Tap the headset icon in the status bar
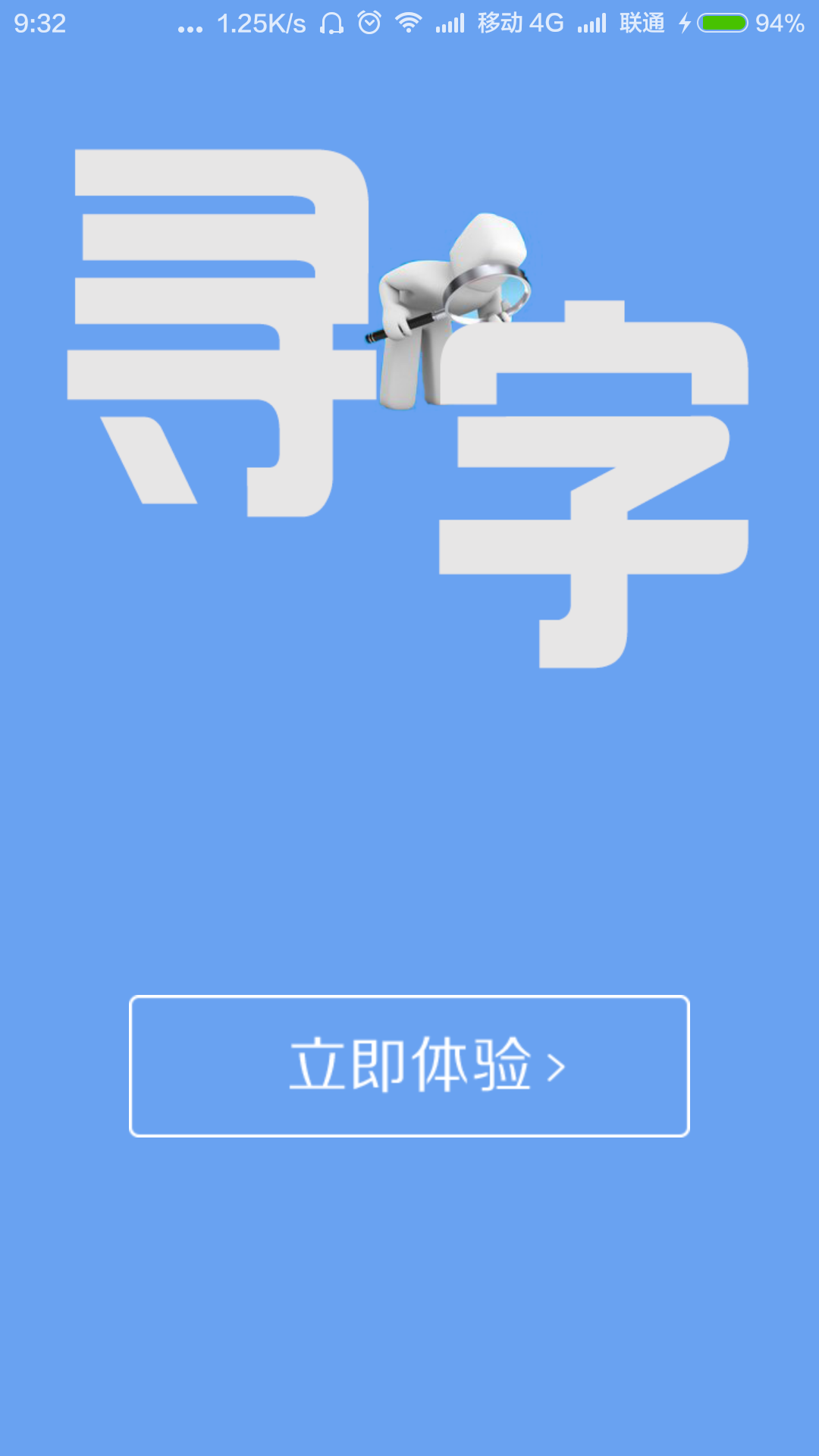Viewport: 819px width, 1456px height. [331, 23]
